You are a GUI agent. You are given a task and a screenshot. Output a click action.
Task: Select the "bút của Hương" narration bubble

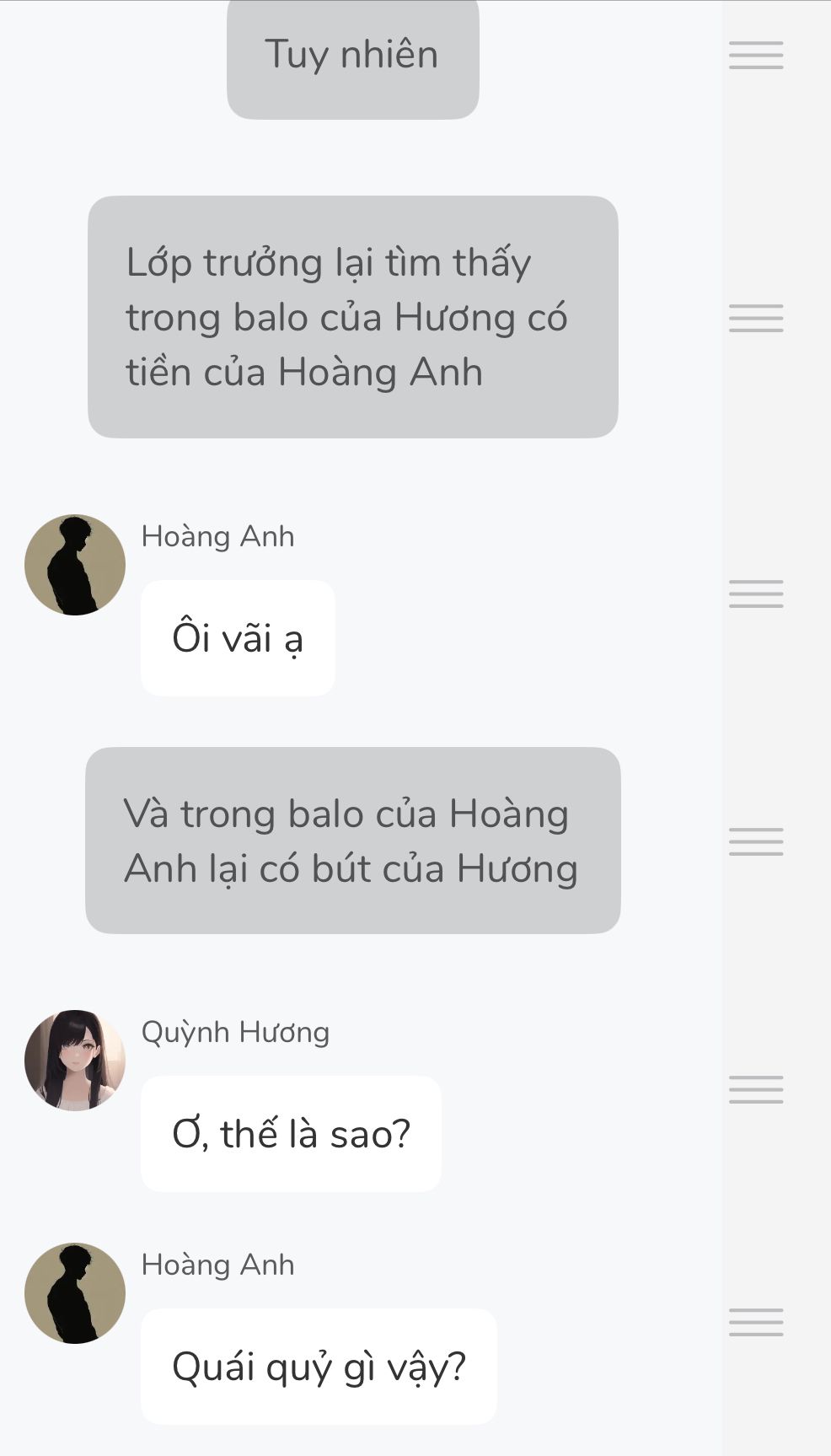(352, 841)
